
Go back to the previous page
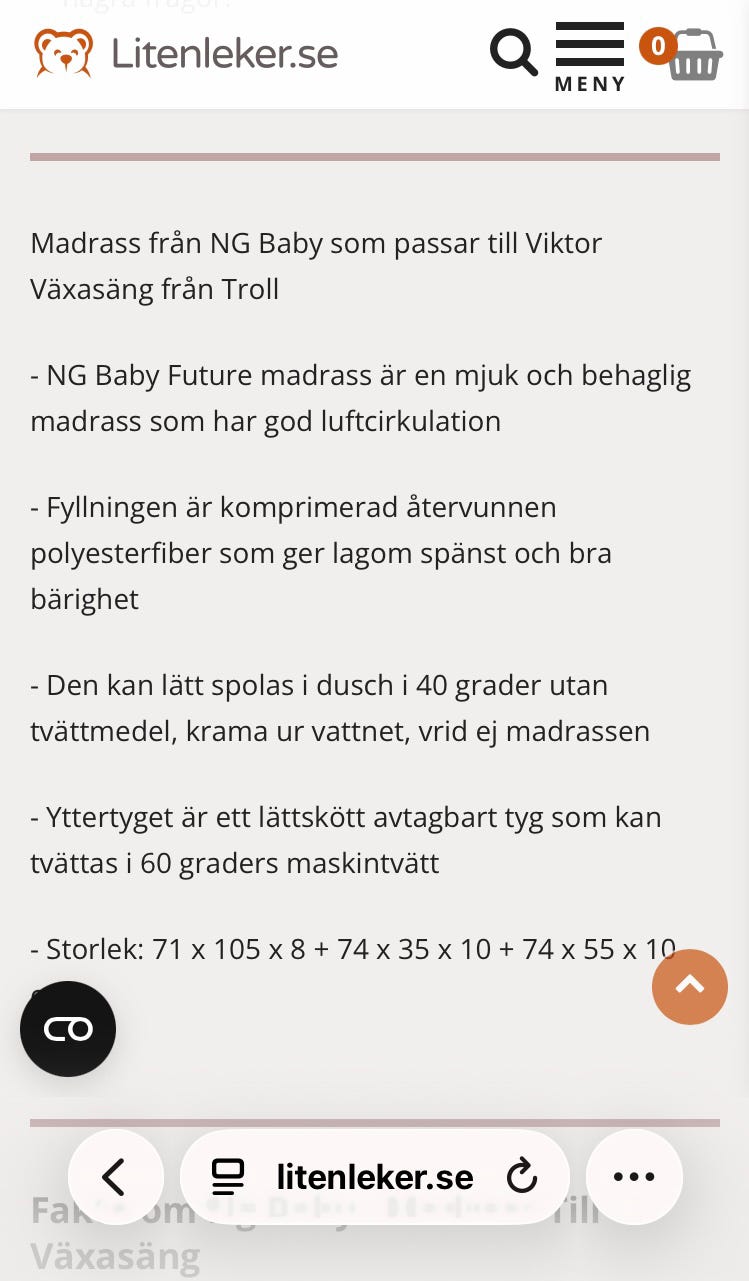116,1177
